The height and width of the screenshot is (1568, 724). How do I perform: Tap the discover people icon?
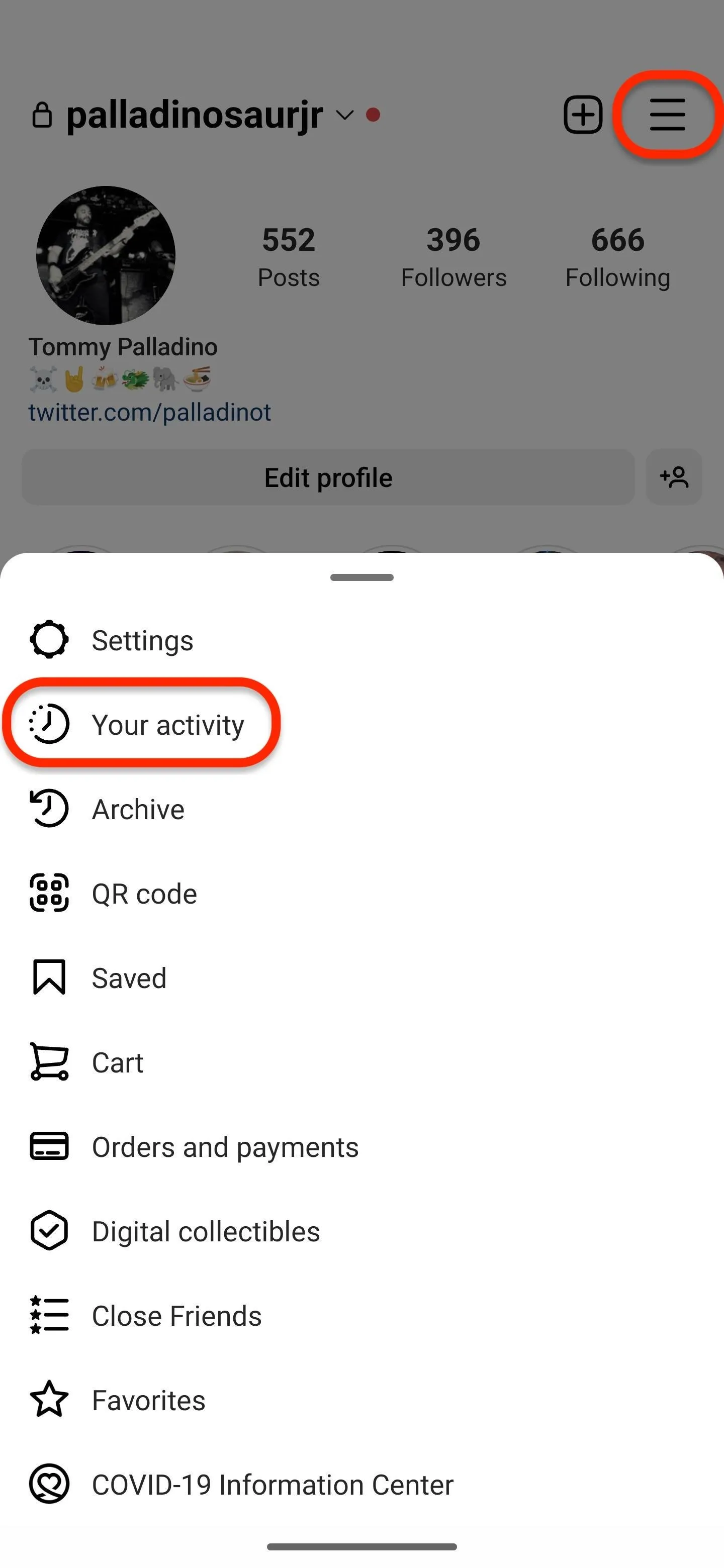(674, 477)
